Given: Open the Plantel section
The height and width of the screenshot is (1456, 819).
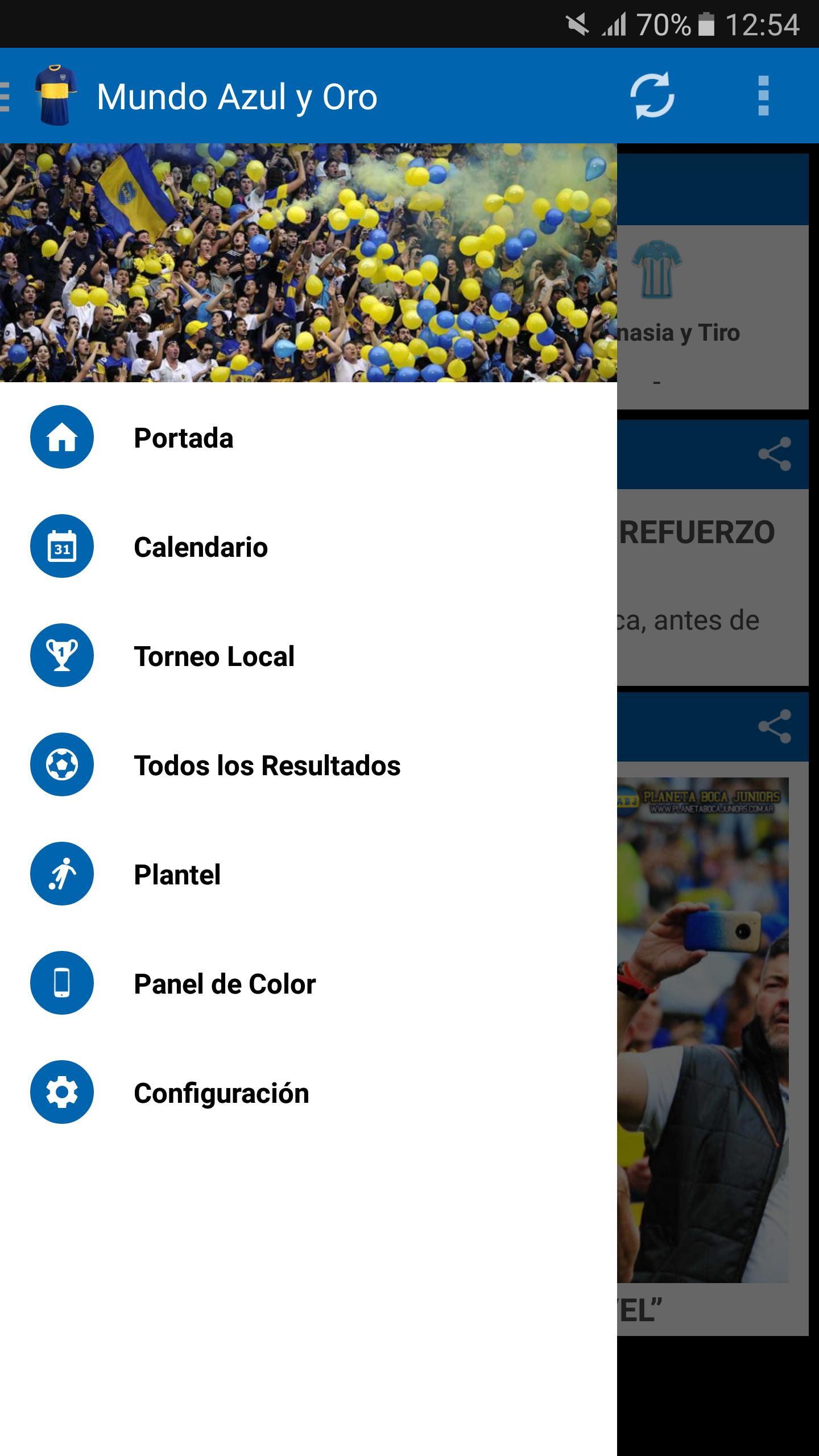Looking at the screenshot, I should point(177,874).
